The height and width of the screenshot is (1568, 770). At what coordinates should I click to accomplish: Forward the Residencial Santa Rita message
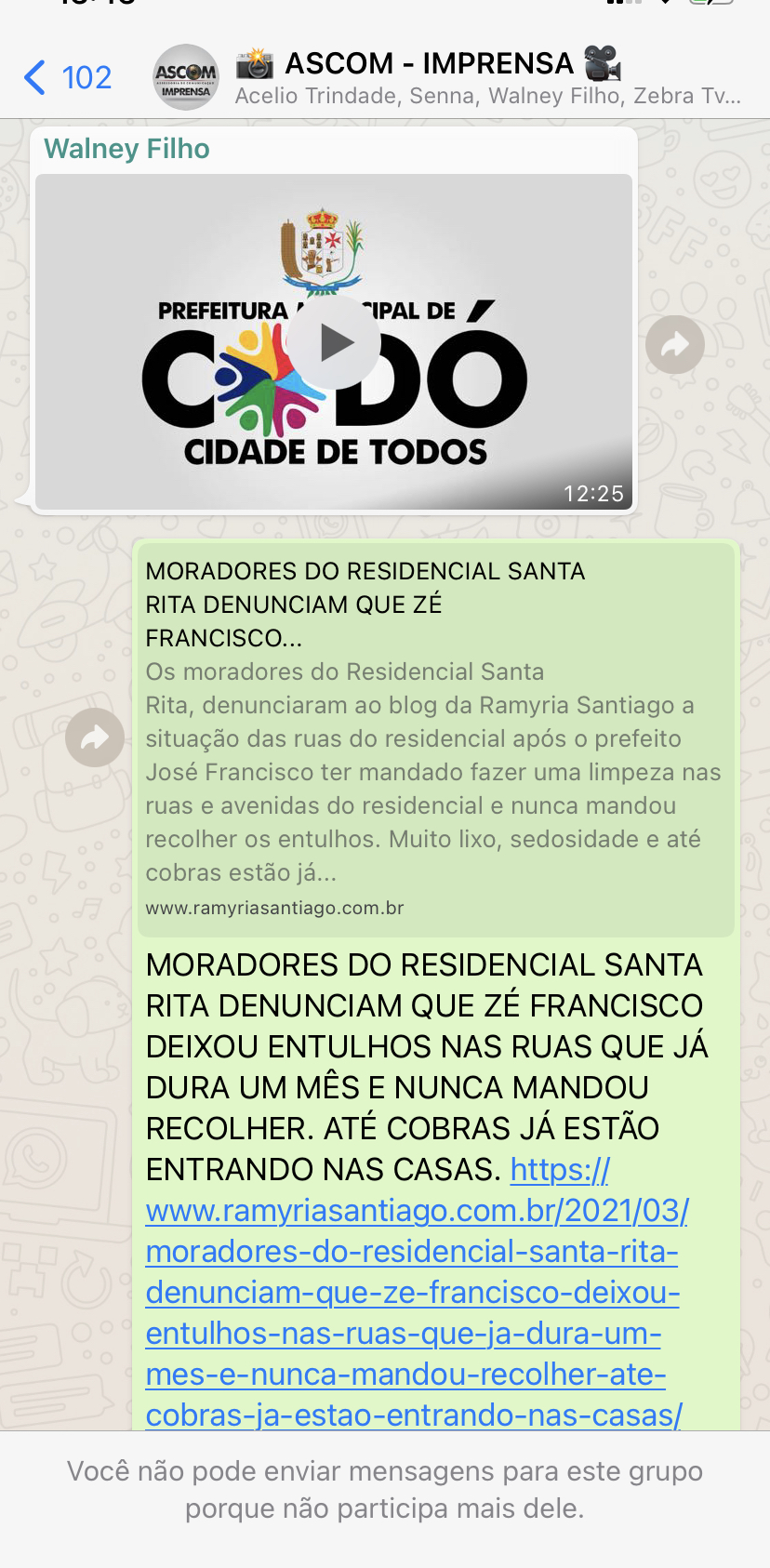click(x=95, y=737)
